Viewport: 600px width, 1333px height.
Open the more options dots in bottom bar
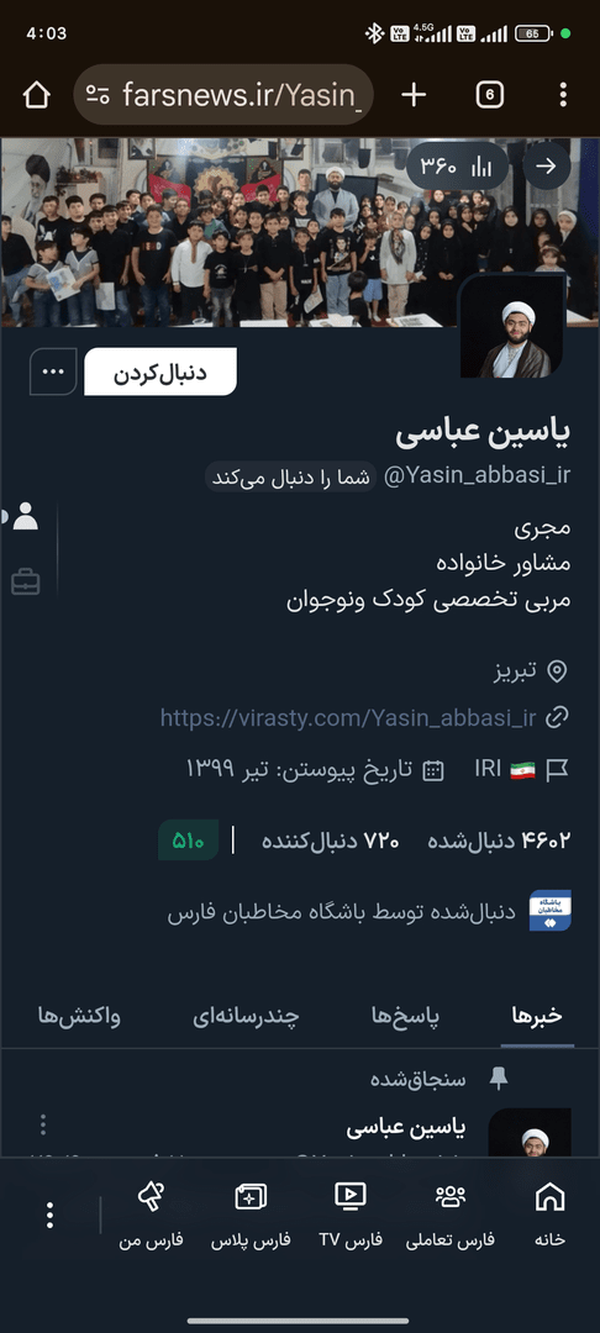pos(50,1215)
